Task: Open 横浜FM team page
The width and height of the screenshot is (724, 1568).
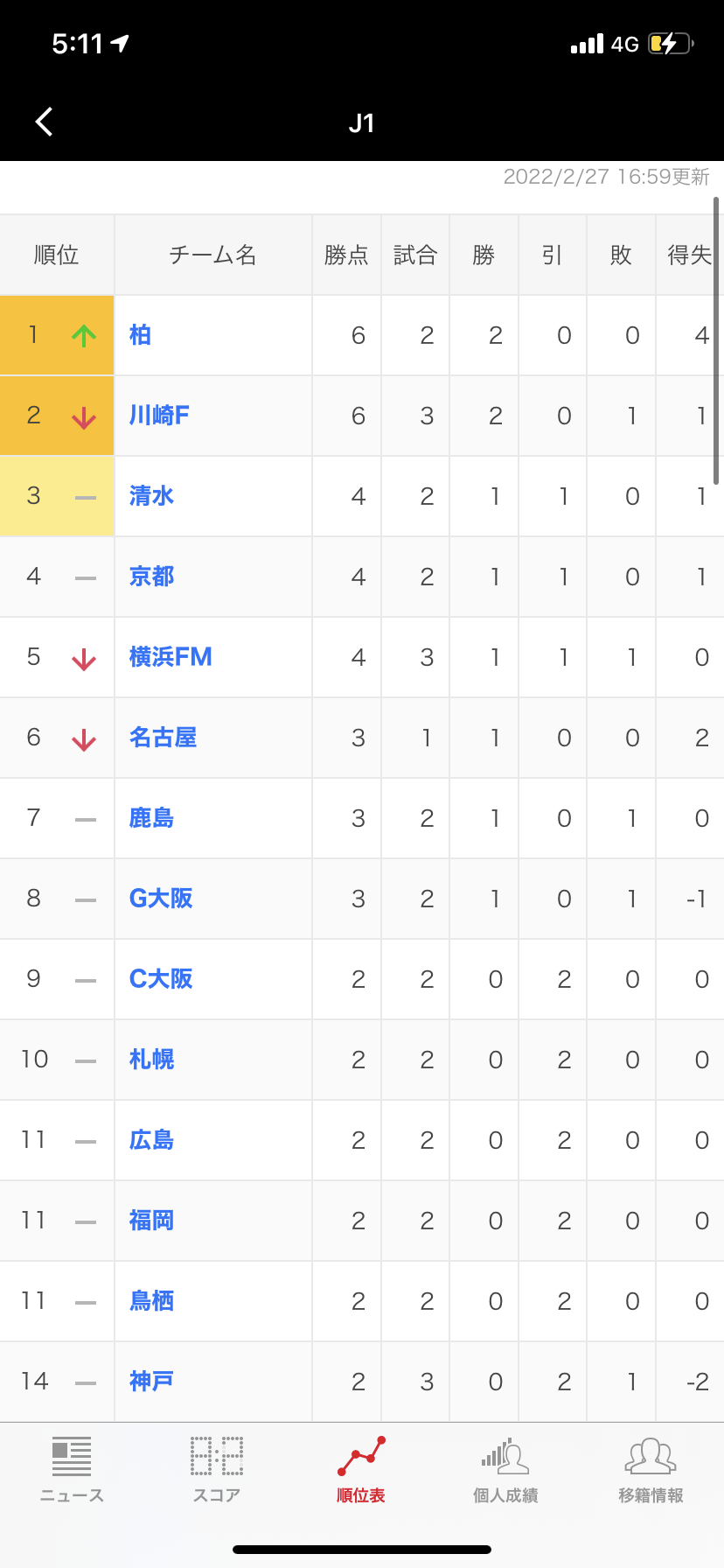Action: point(171,657)
